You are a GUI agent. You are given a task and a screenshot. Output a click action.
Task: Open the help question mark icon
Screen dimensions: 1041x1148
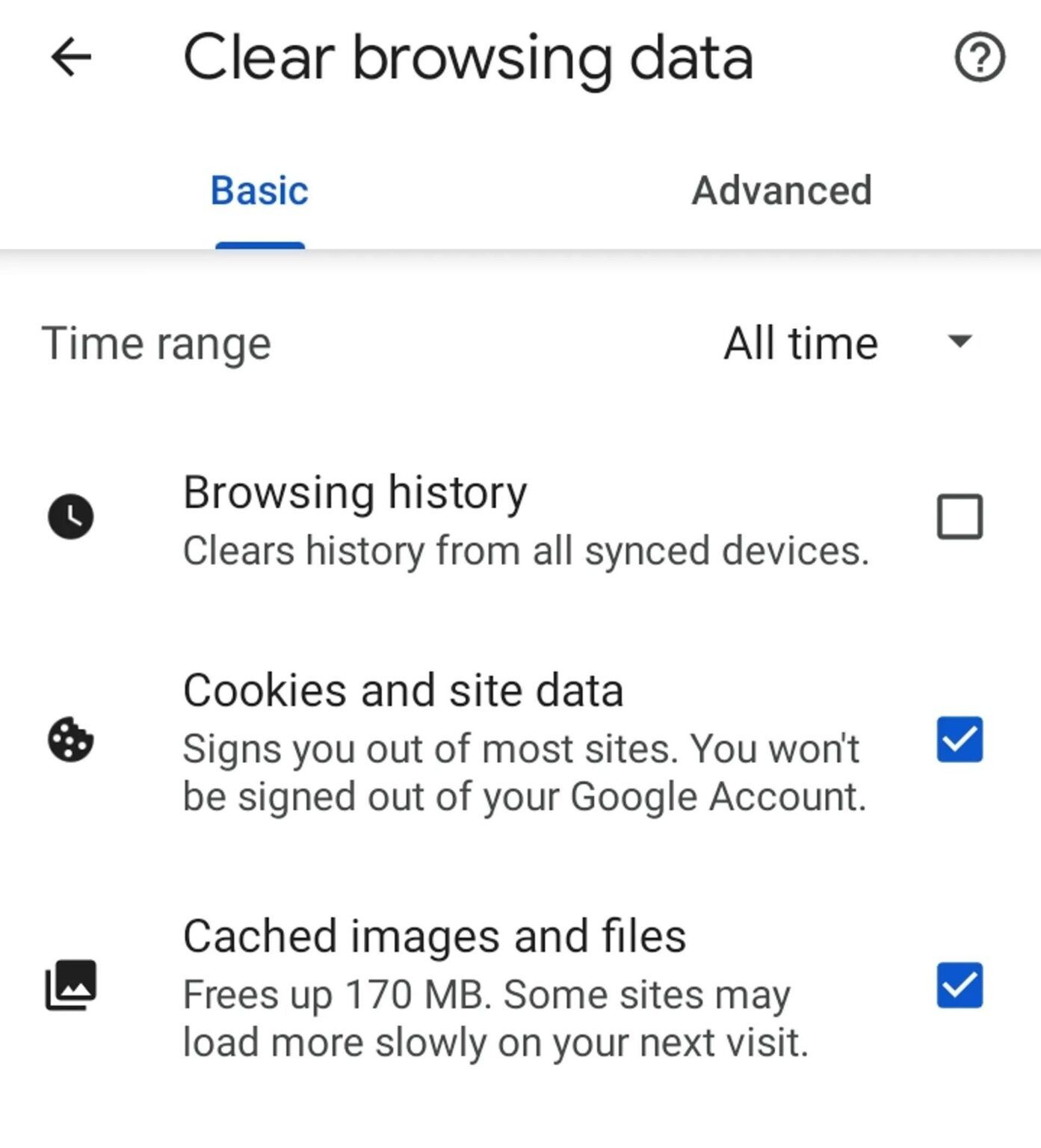pyautogui.click(x=979, y=58)
